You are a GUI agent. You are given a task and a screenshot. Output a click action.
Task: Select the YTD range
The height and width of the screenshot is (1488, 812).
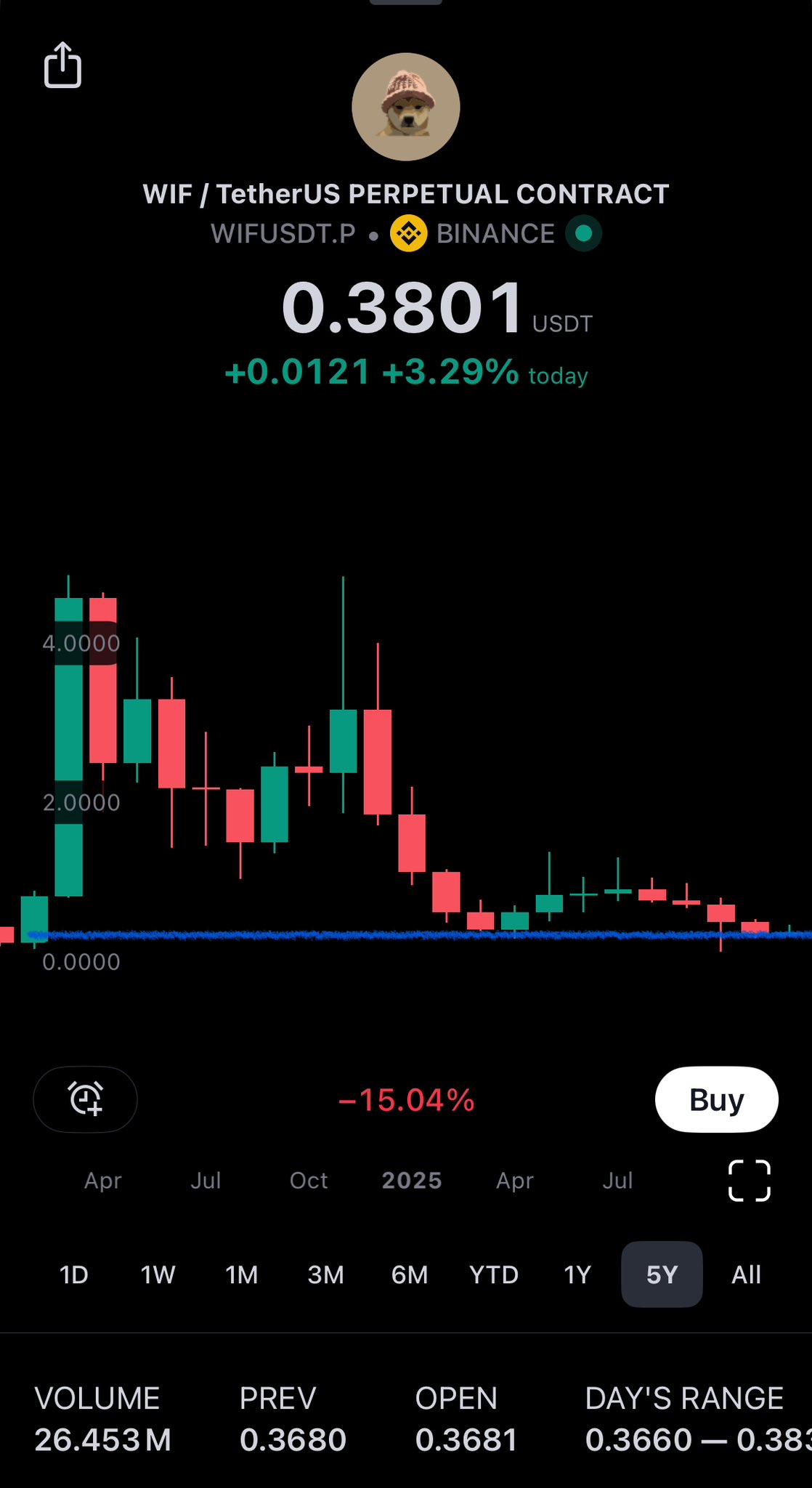[x=494, y=1274]
